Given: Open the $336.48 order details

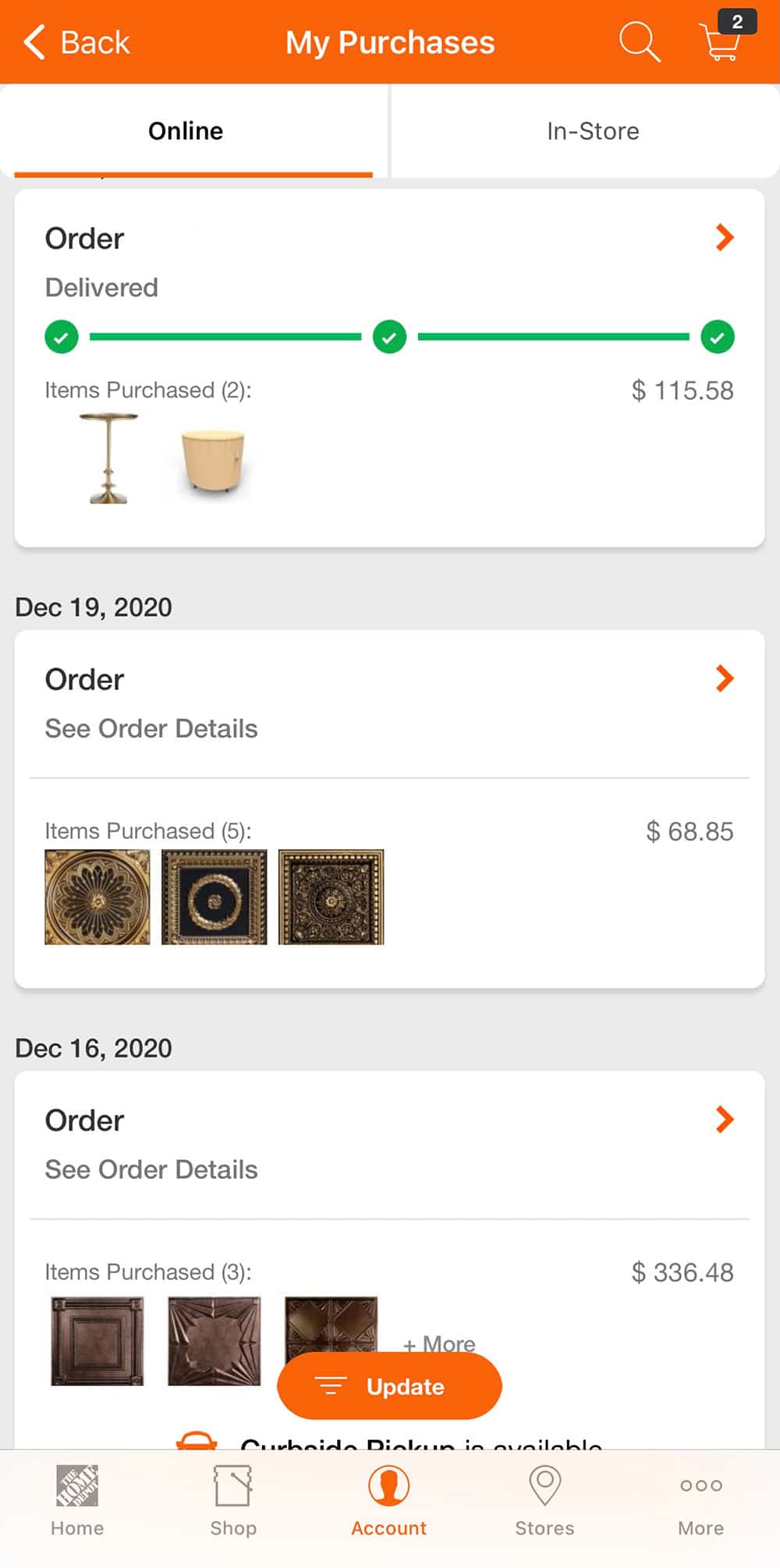Looking at the screenshot, I should tap(724, 1120).
